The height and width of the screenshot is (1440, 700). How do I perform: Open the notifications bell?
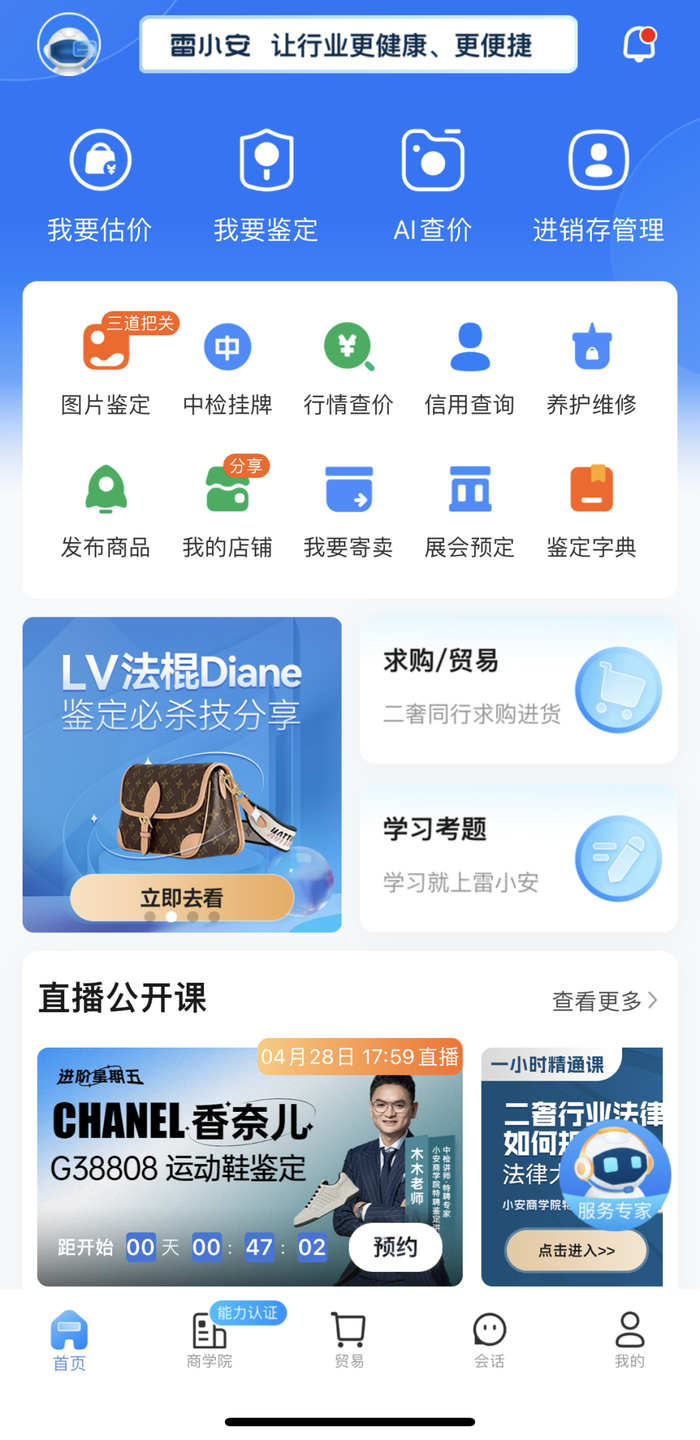pyautogui.click(x=638, y=44)
